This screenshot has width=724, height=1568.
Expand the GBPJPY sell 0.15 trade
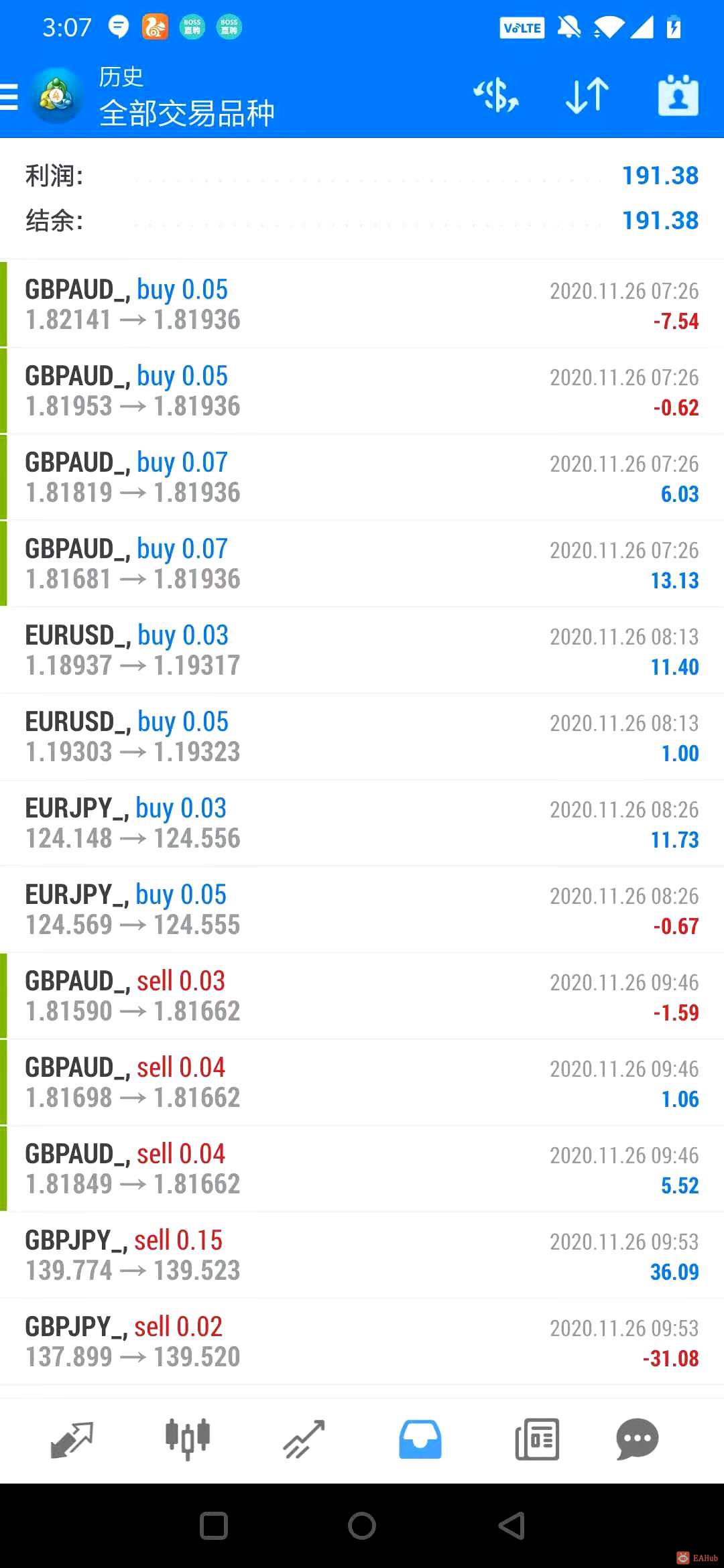[362, 1255]
